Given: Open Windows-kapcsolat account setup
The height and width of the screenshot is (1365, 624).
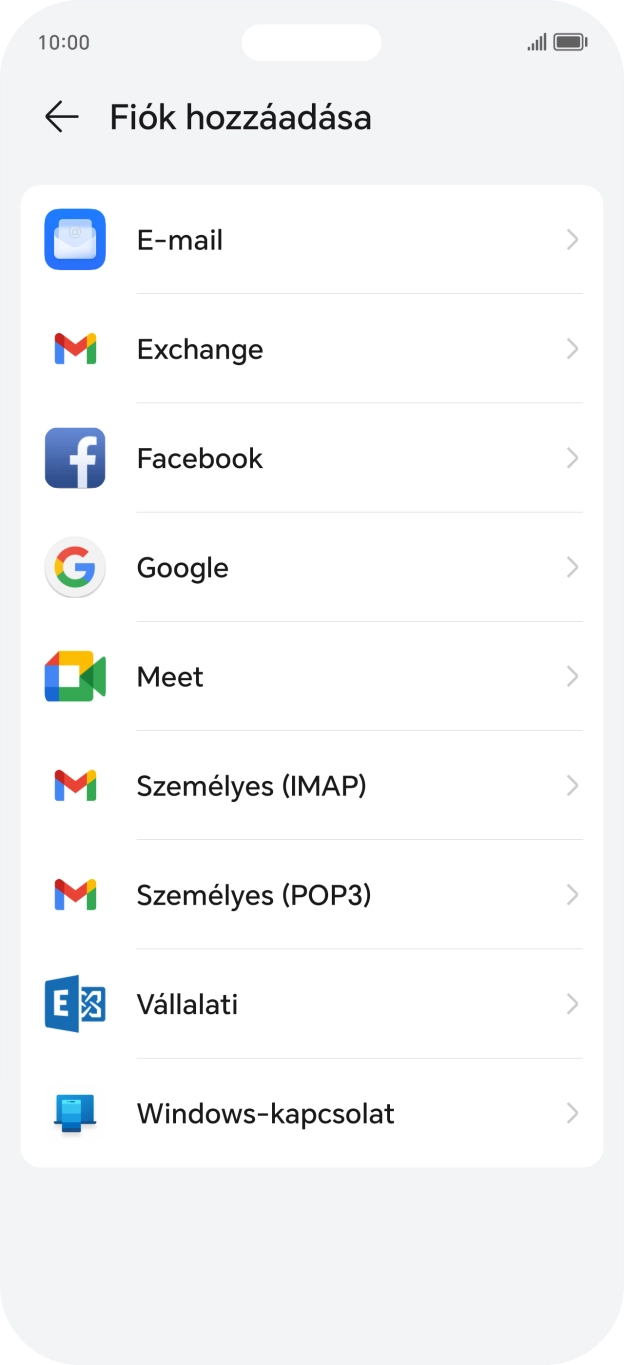Looking at the screenshot, I should (x=311, y=1113).
